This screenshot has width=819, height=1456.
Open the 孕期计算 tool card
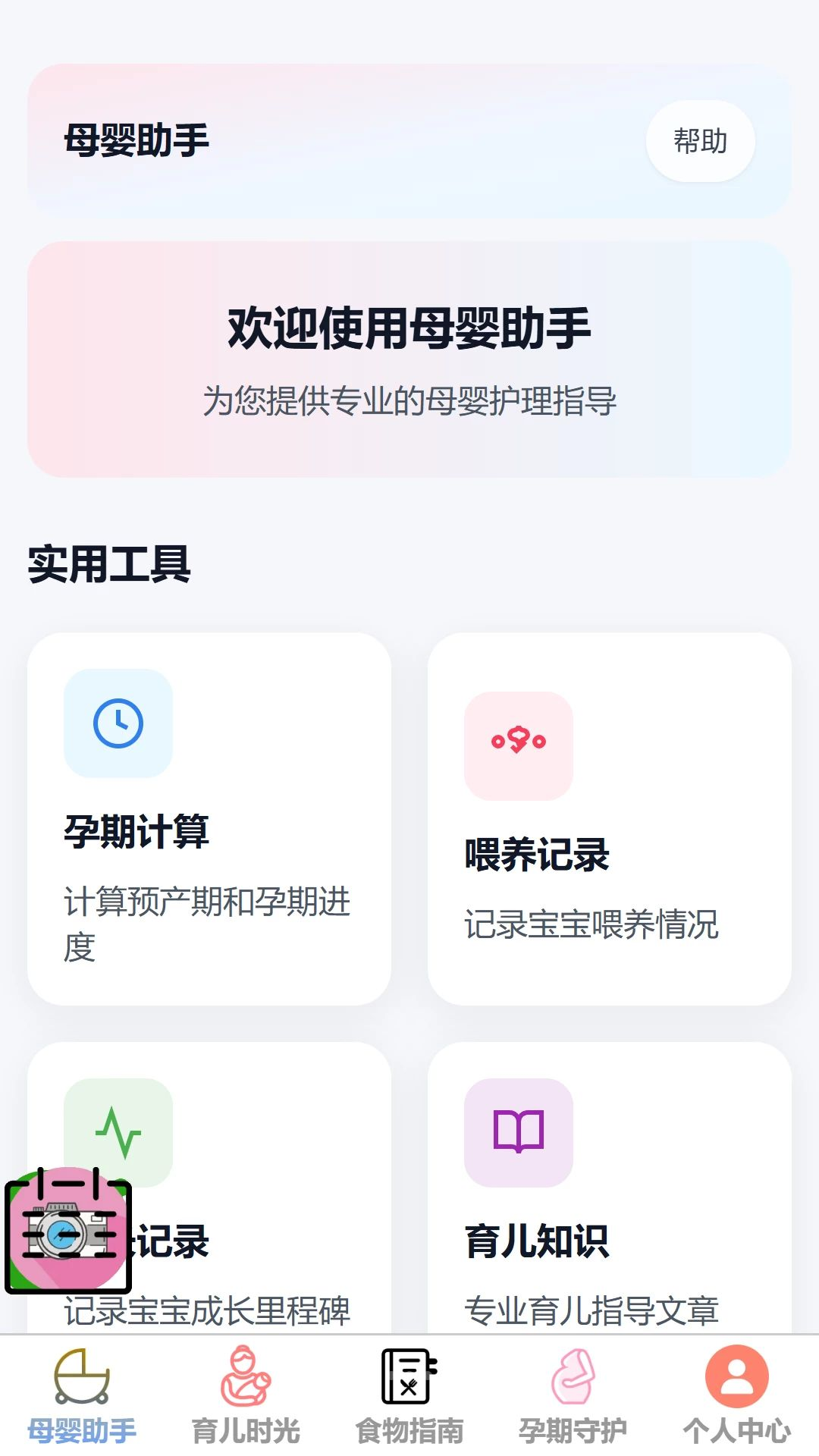209,819
